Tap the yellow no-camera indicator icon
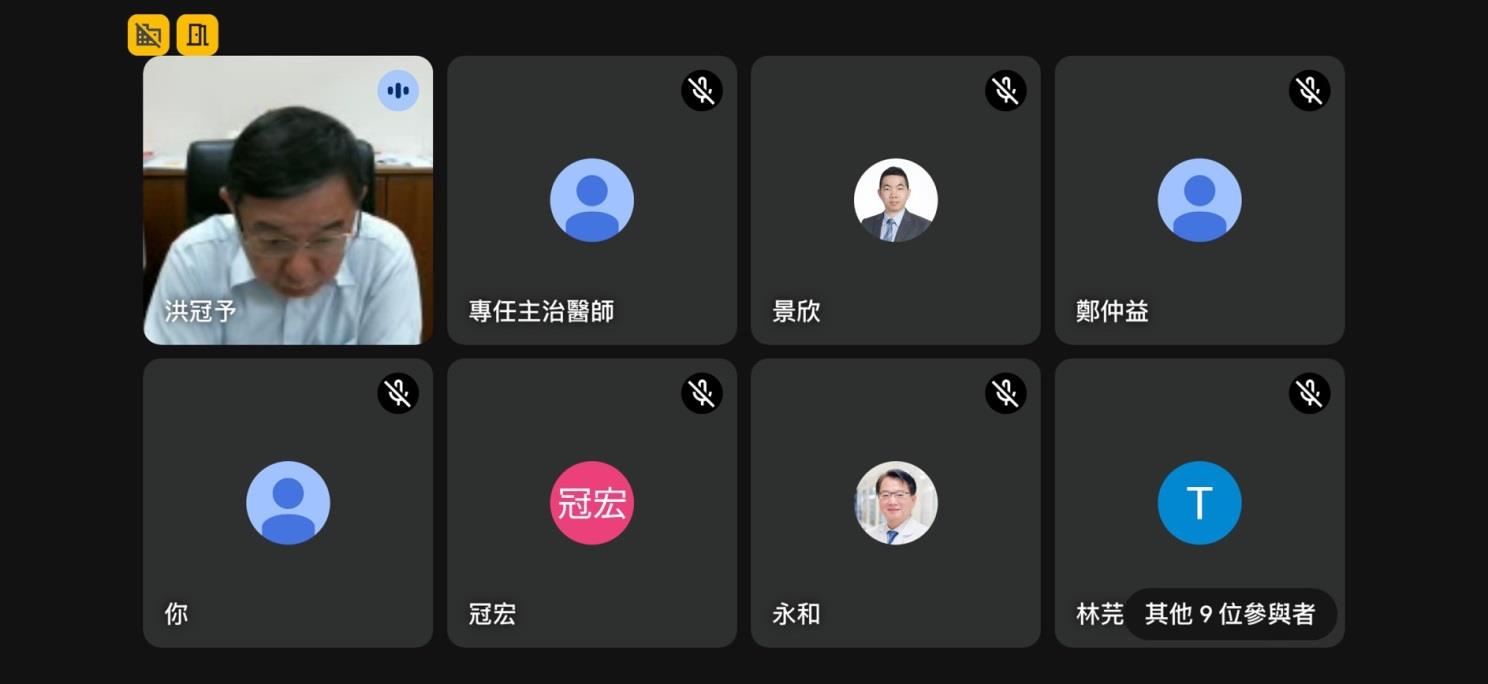 pos(148,35)
